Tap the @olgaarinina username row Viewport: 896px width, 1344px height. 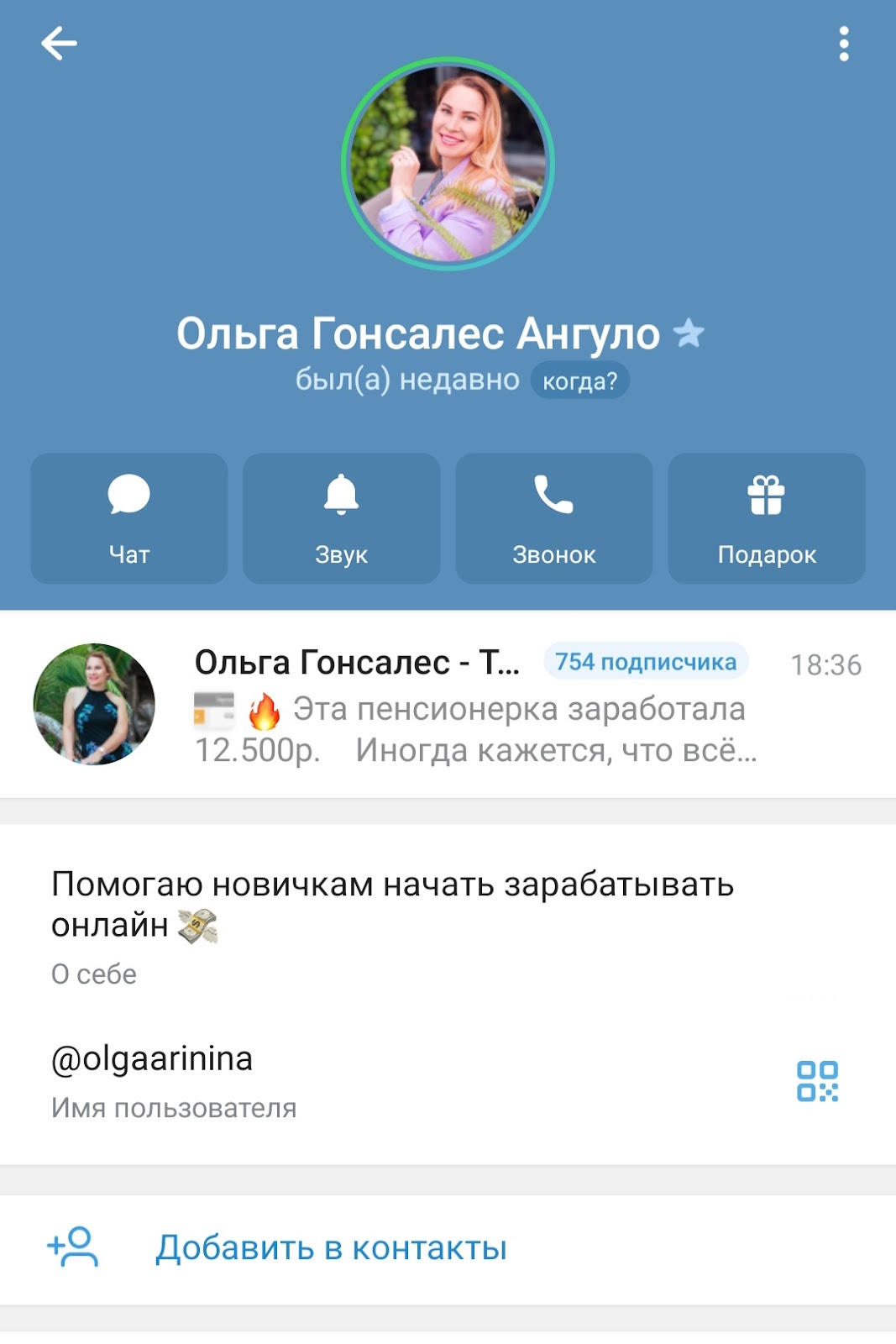click(x=336, y=1080)
